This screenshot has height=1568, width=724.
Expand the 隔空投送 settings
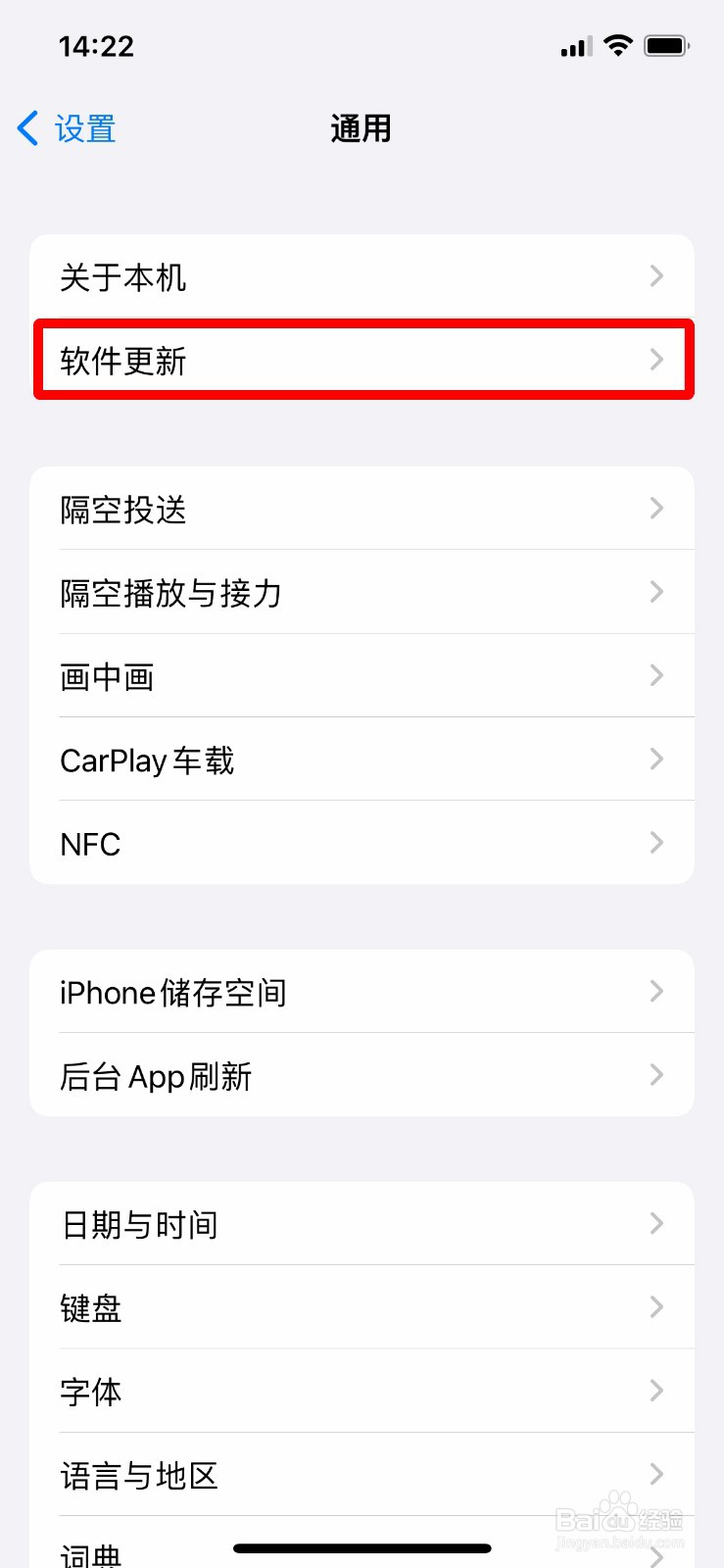(362, 508)
